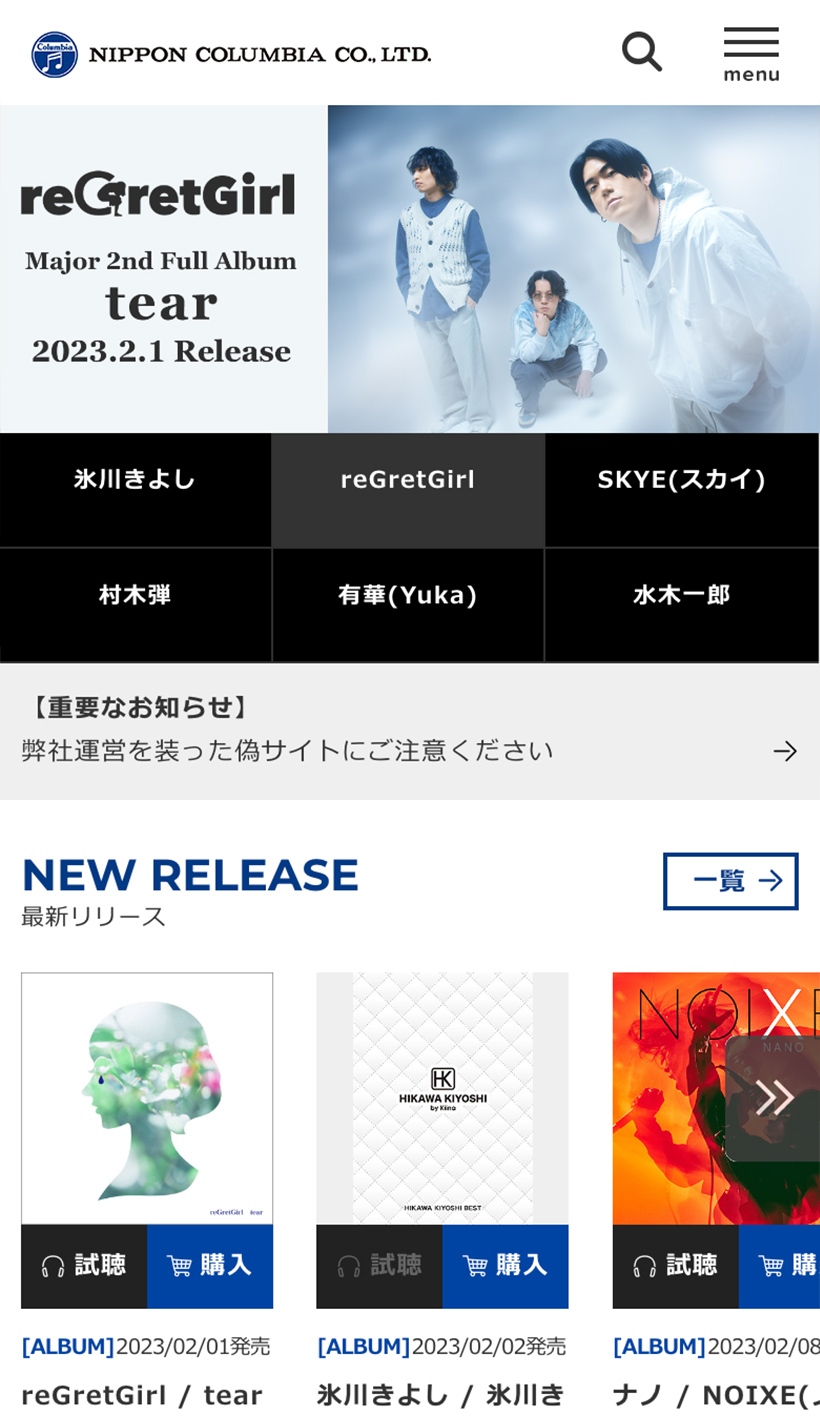Listen to reGretGirl tear sample (試聴)
This screenshot has width=820, height=1420.
(x=84, y=1266)
